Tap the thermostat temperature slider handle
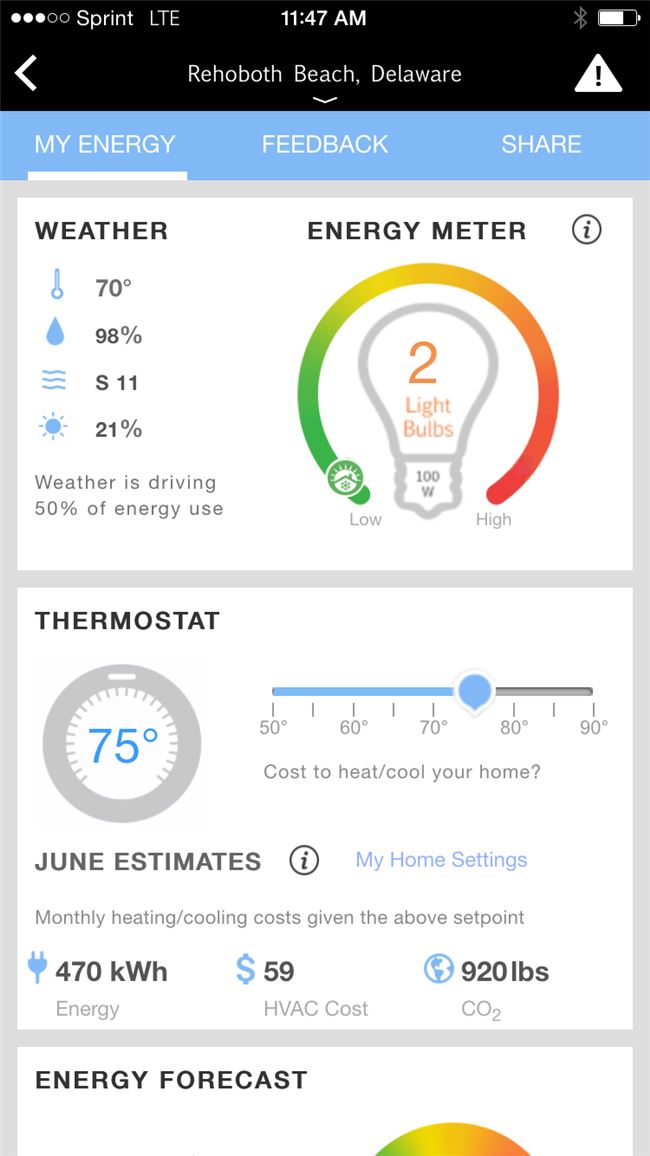The width and height of the screenshot is (650, 1156). point(474,691)
